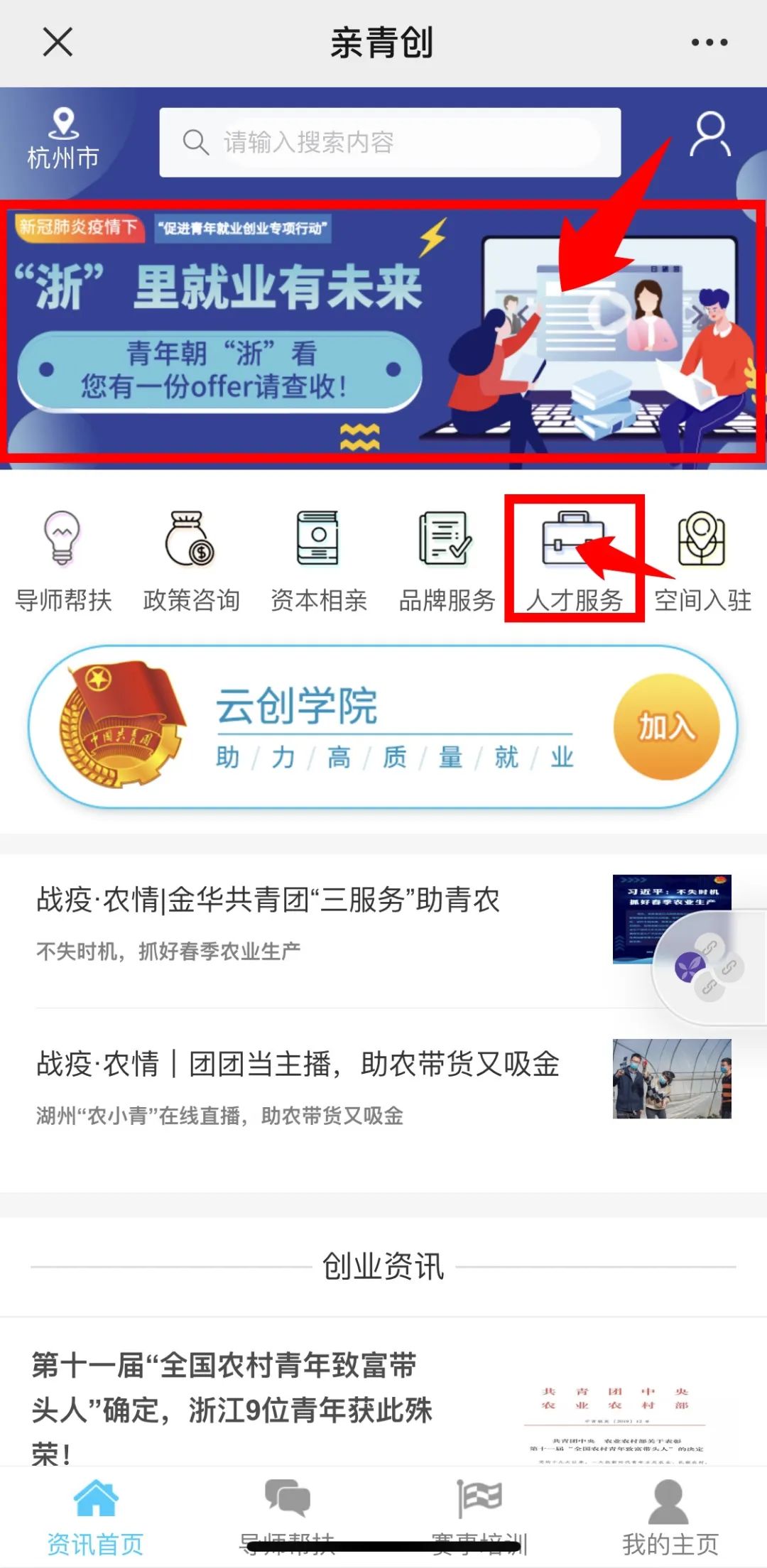Change city from 杭州市
The height and width of the screenshot is (1568, 767).
click(x=62, y=140)
